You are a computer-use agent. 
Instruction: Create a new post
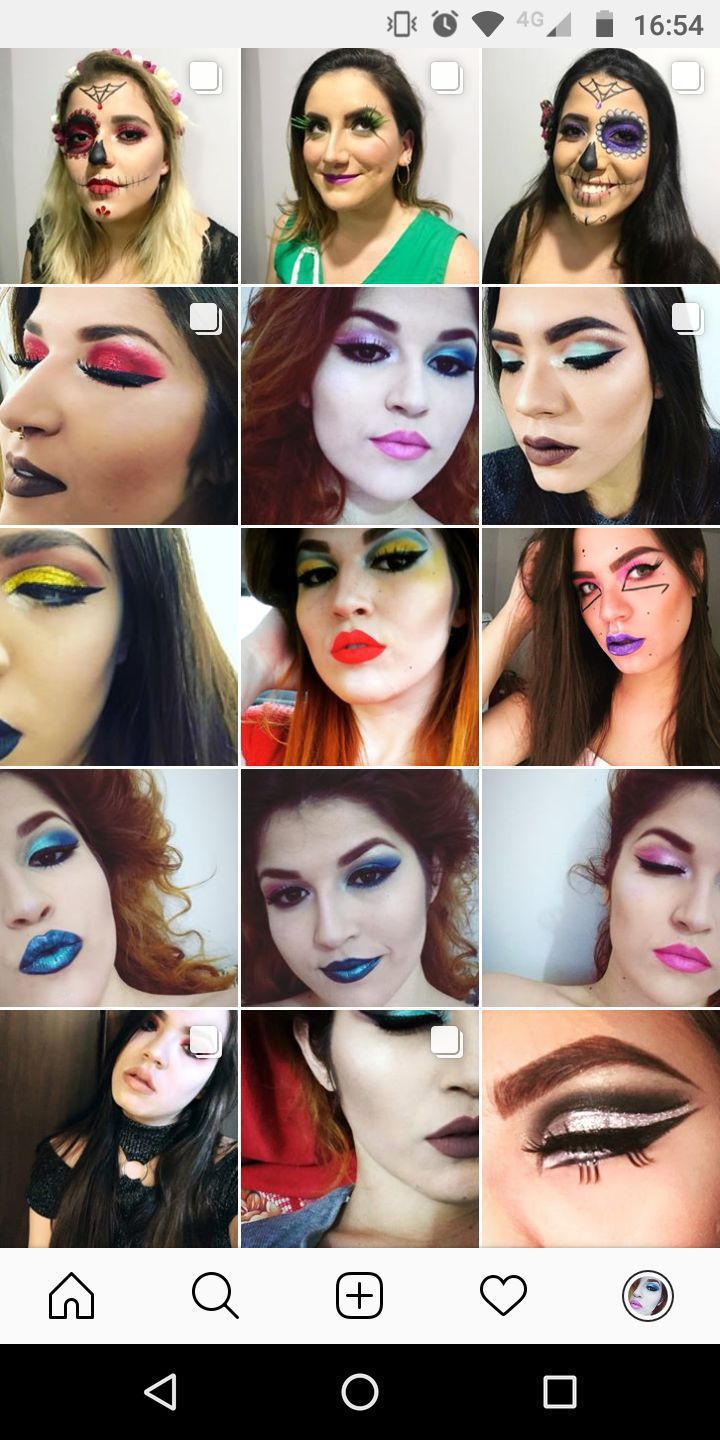point(360,1296)
